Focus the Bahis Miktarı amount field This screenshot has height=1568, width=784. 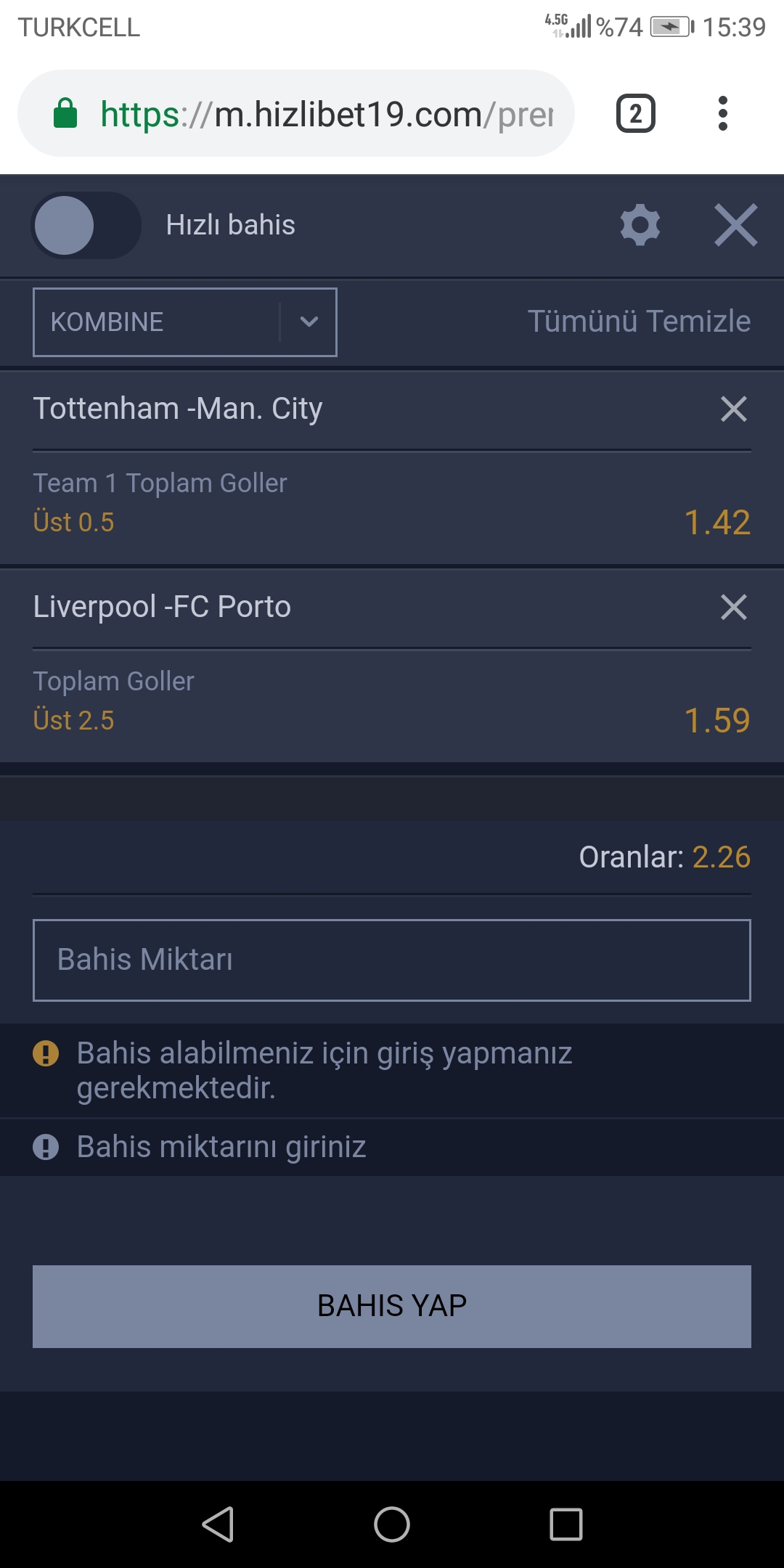pos(392,960)
